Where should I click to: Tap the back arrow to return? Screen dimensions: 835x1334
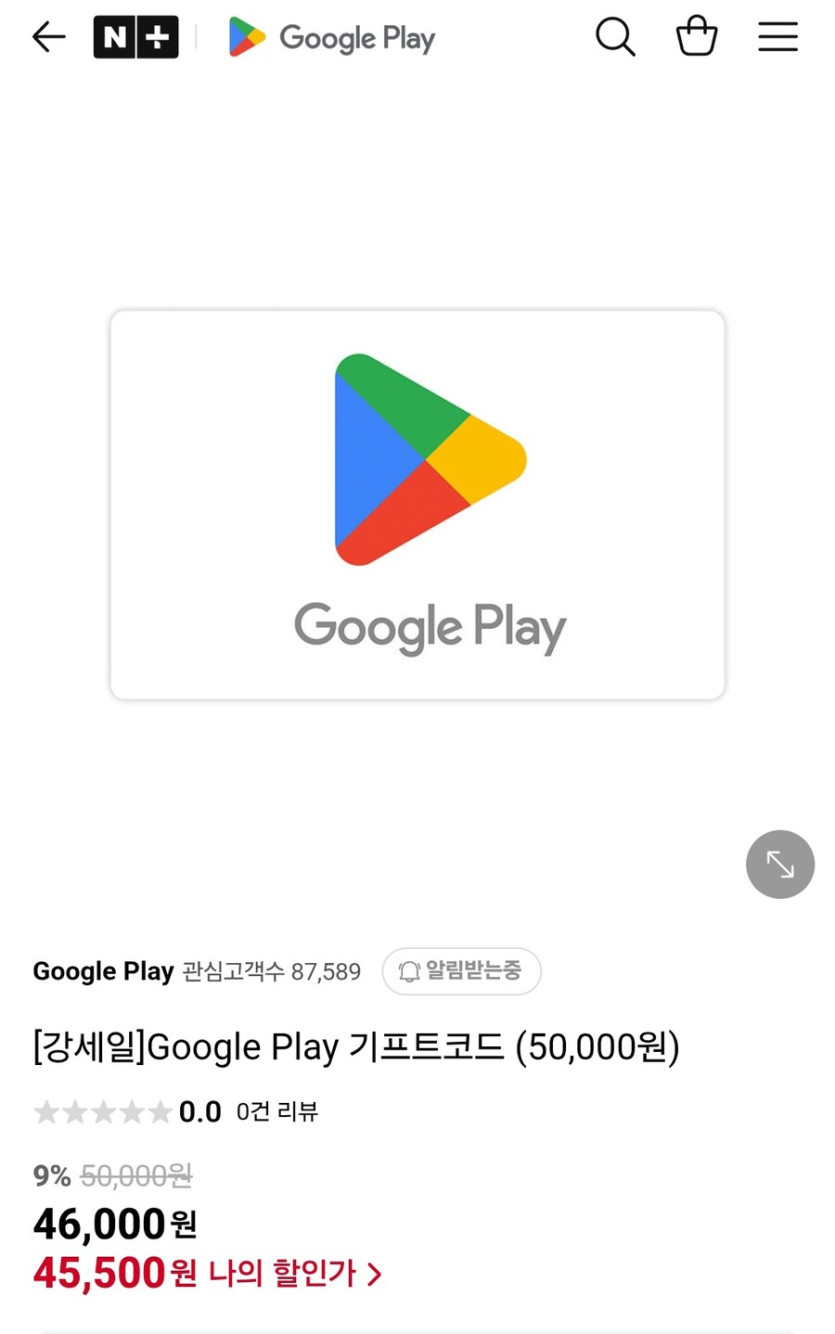pos(47,37)
